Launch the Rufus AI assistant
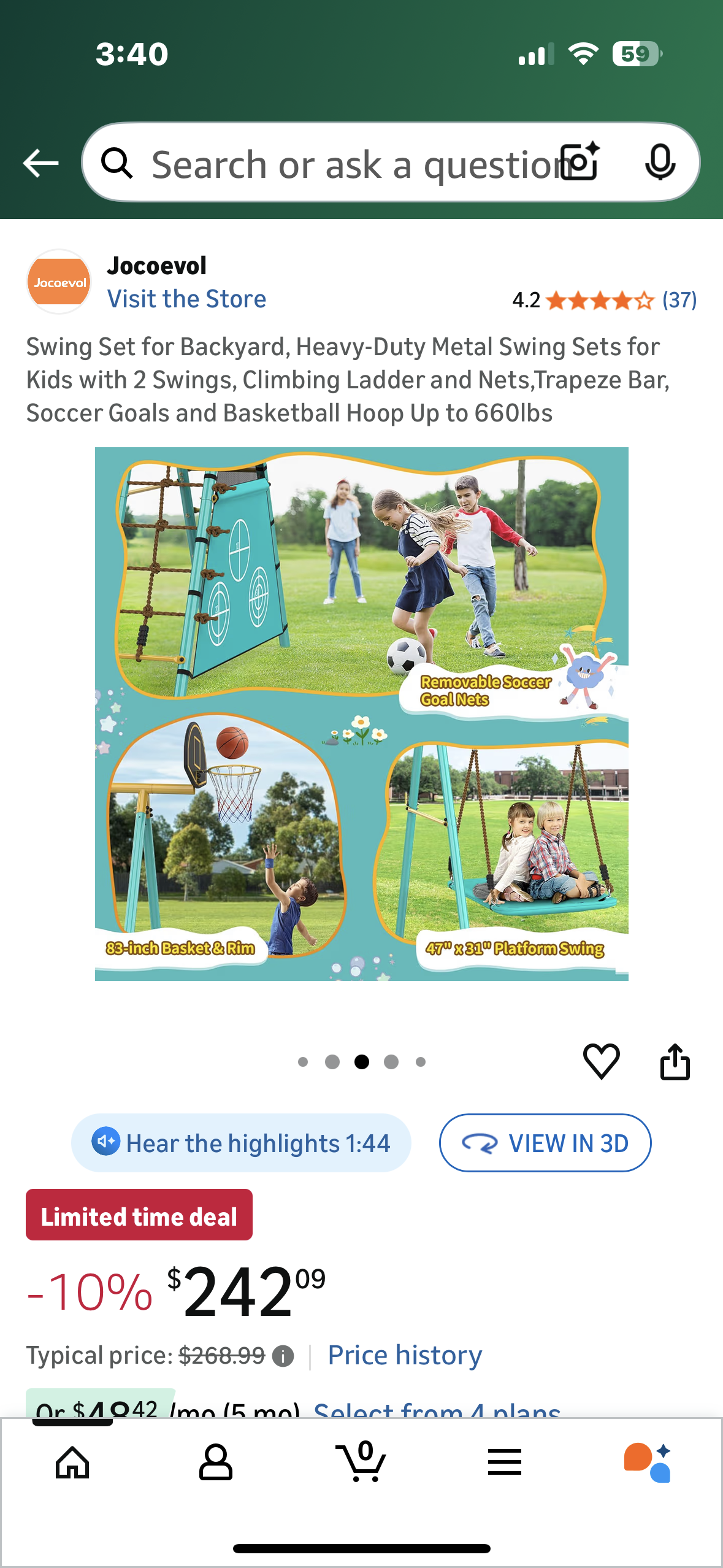 click(648, 1462)
